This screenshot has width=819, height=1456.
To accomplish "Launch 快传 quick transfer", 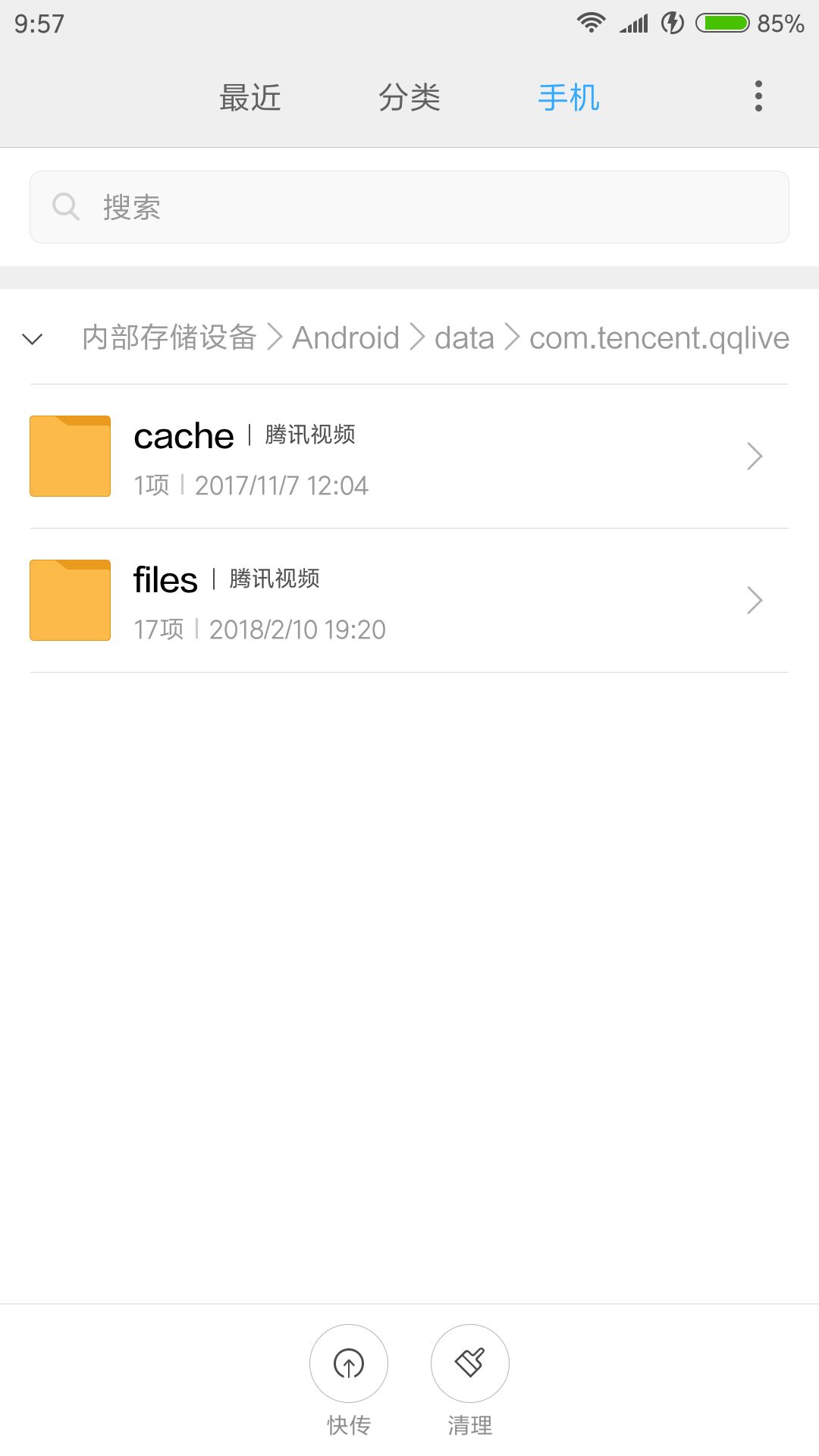I will pyautogui.click(x=349, y=1363).
